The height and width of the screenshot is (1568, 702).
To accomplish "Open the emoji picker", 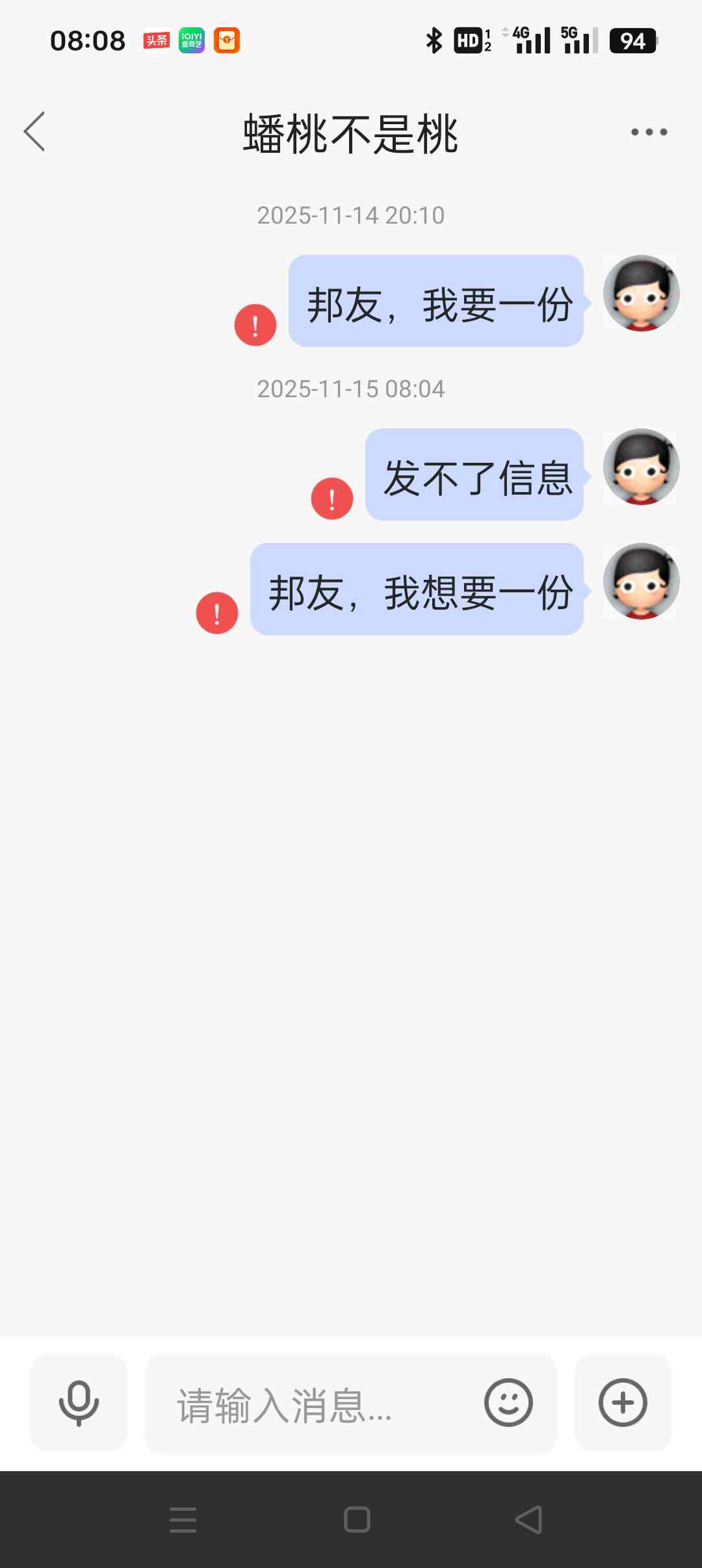I will pyautogui.click(x=508, y=1403).
